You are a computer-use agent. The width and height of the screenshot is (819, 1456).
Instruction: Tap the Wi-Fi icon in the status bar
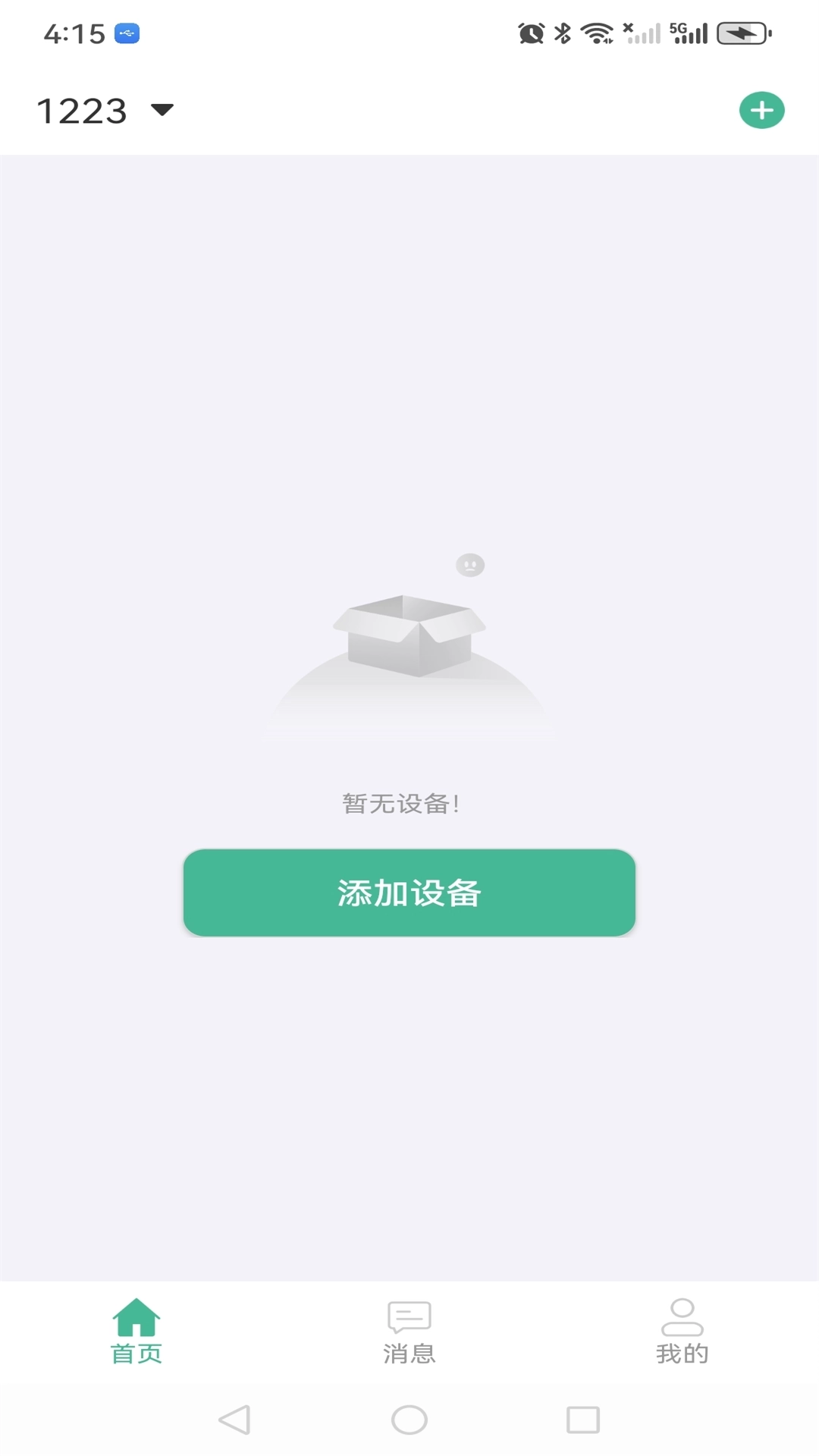click(x=596, y=32)
